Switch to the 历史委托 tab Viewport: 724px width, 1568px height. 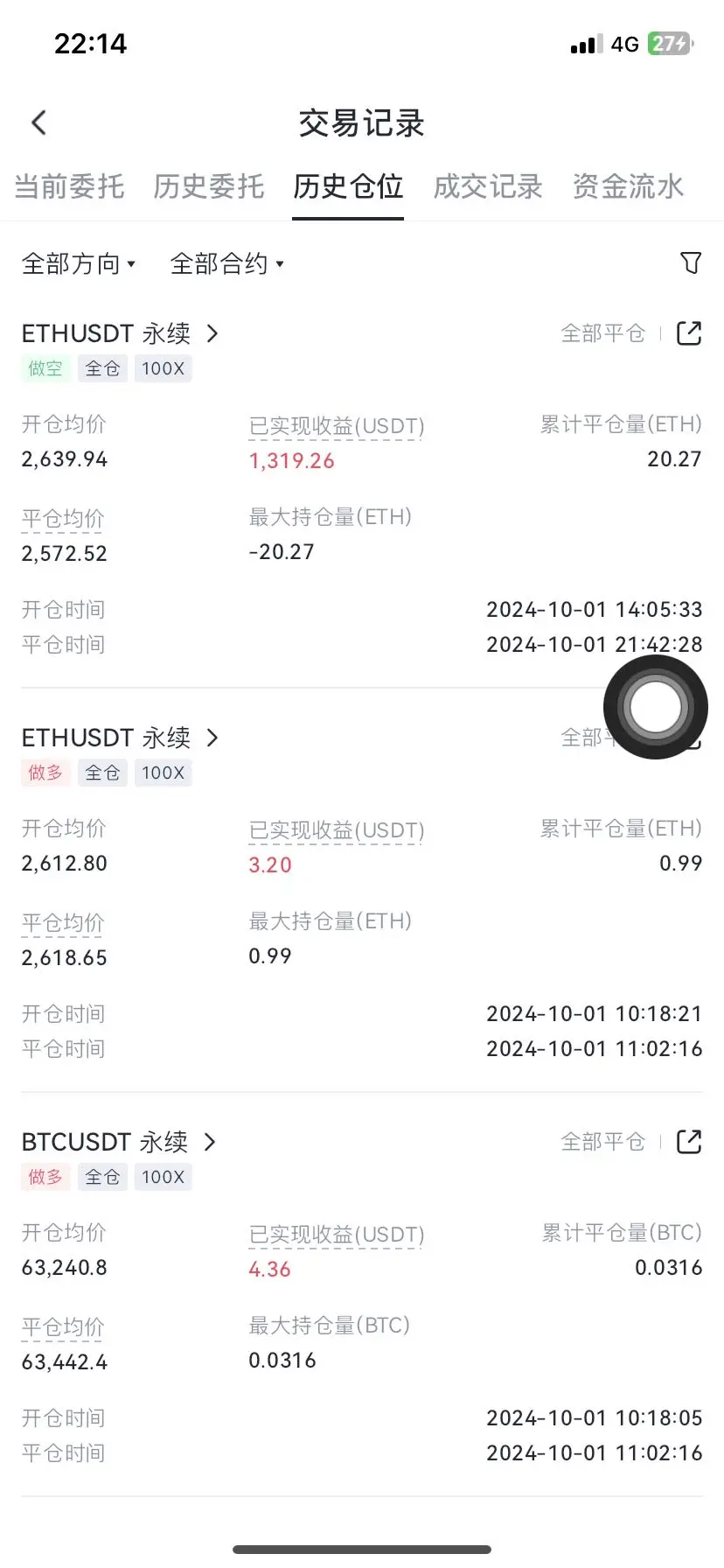209,186
